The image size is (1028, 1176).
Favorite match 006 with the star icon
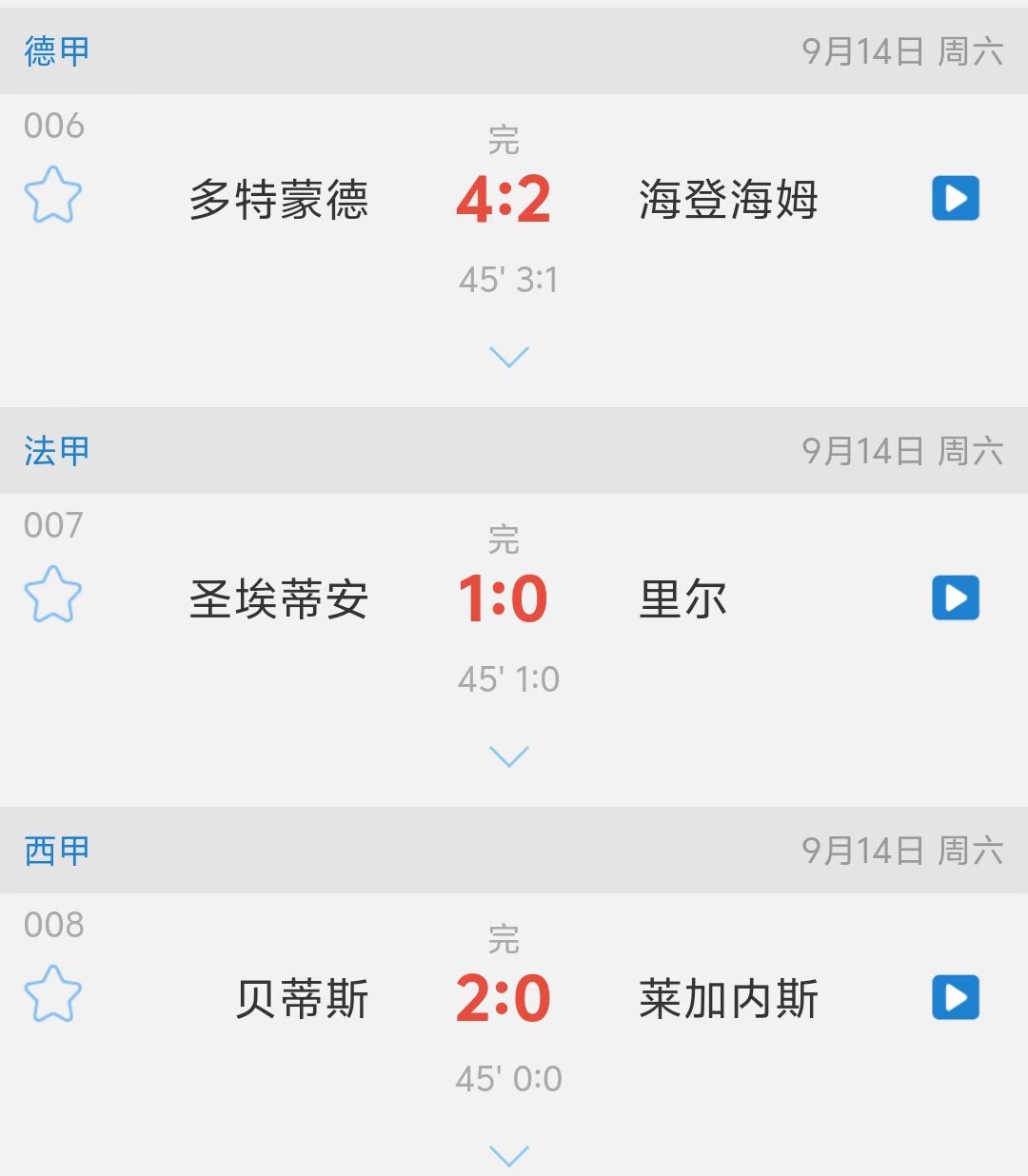pos(53,195)
